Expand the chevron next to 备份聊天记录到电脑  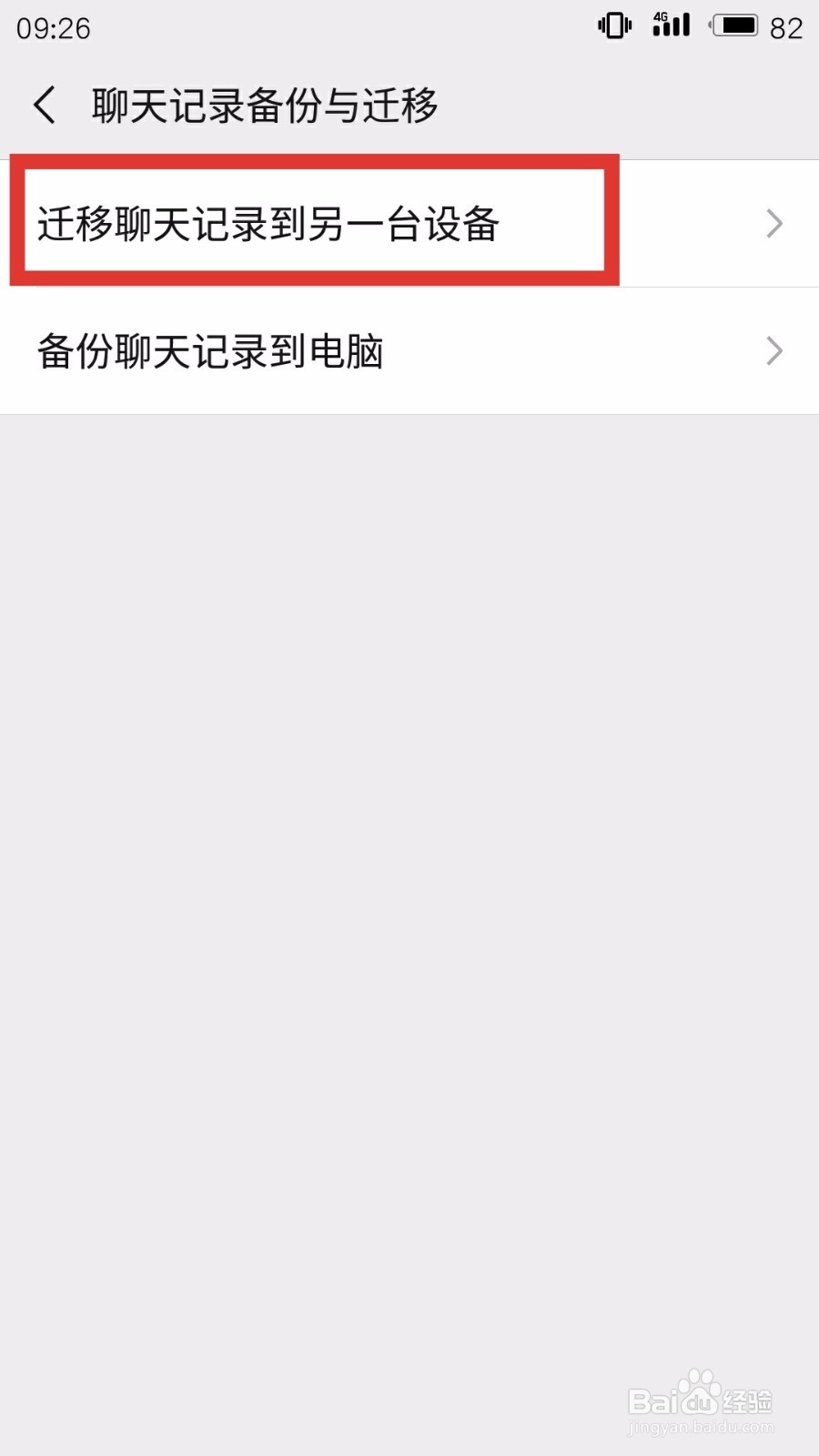tap(774, 351)
